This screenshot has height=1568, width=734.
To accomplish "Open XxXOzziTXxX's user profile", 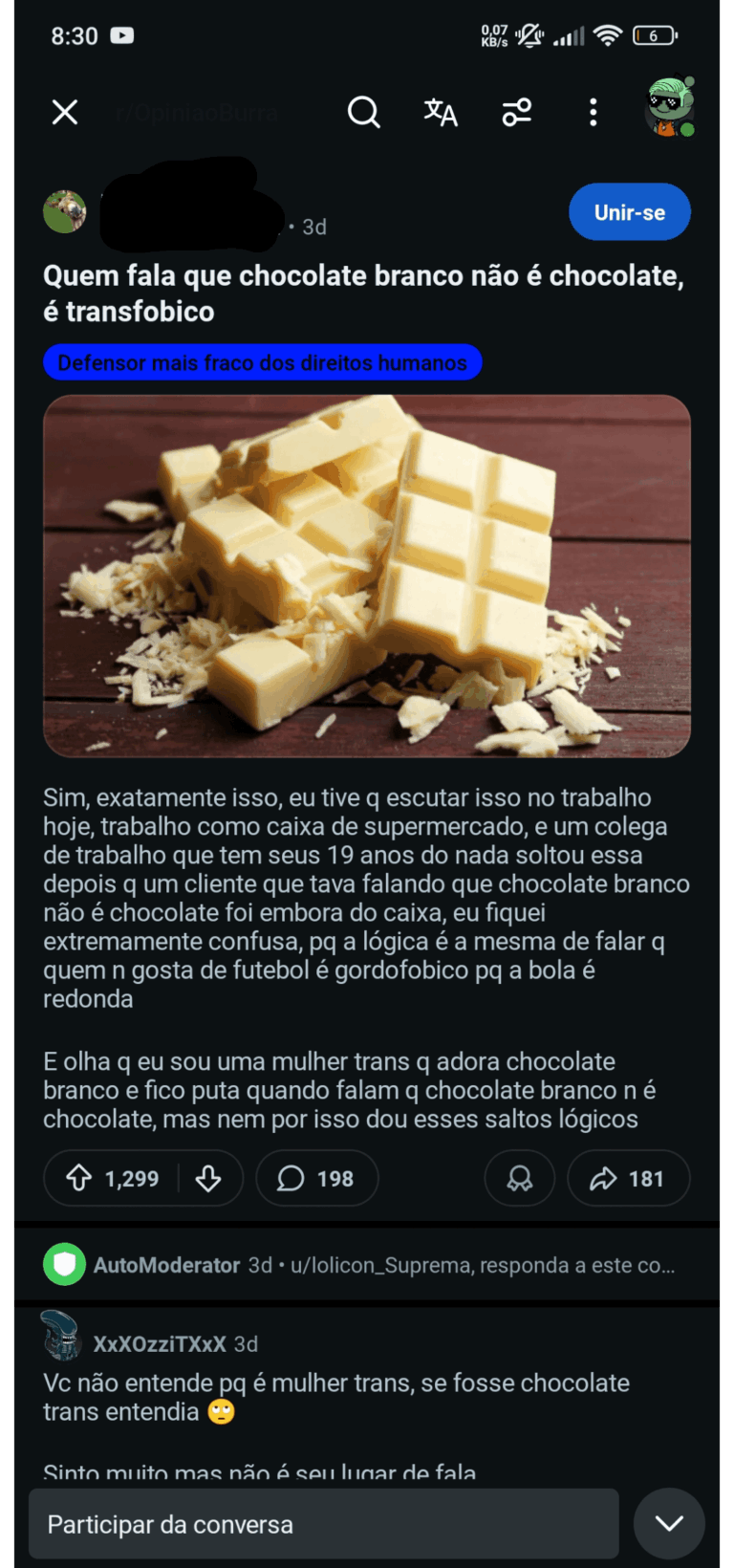I will coord(160,1344).
